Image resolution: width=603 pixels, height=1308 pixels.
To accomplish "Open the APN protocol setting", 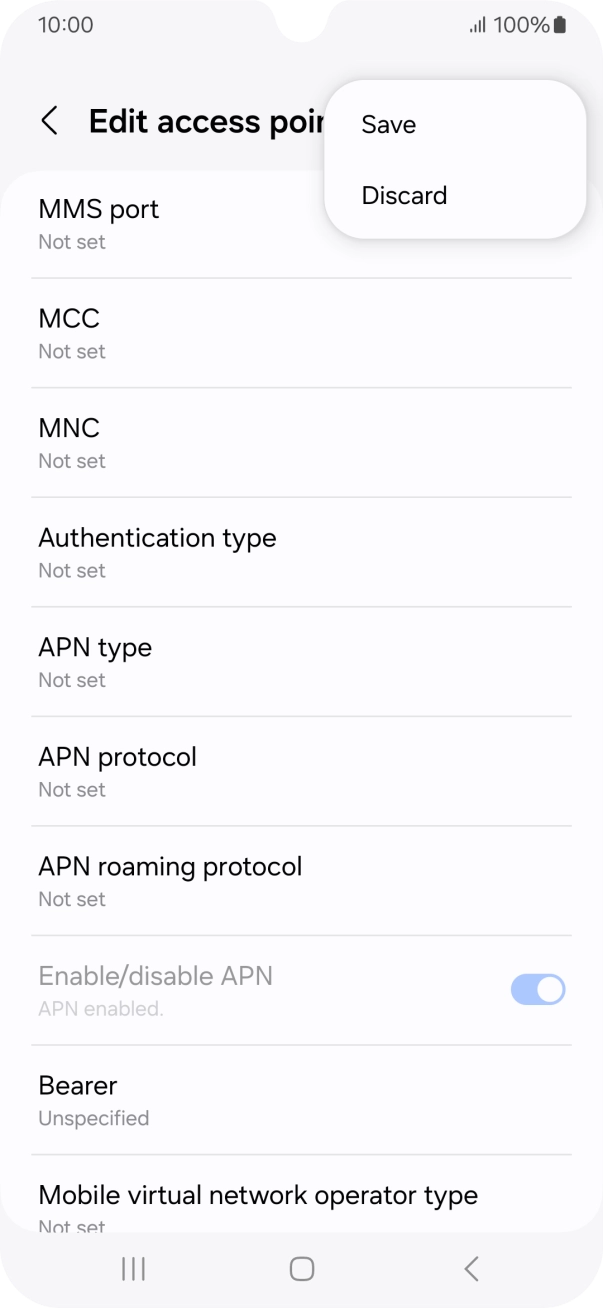I will click(x=300, y=771).
